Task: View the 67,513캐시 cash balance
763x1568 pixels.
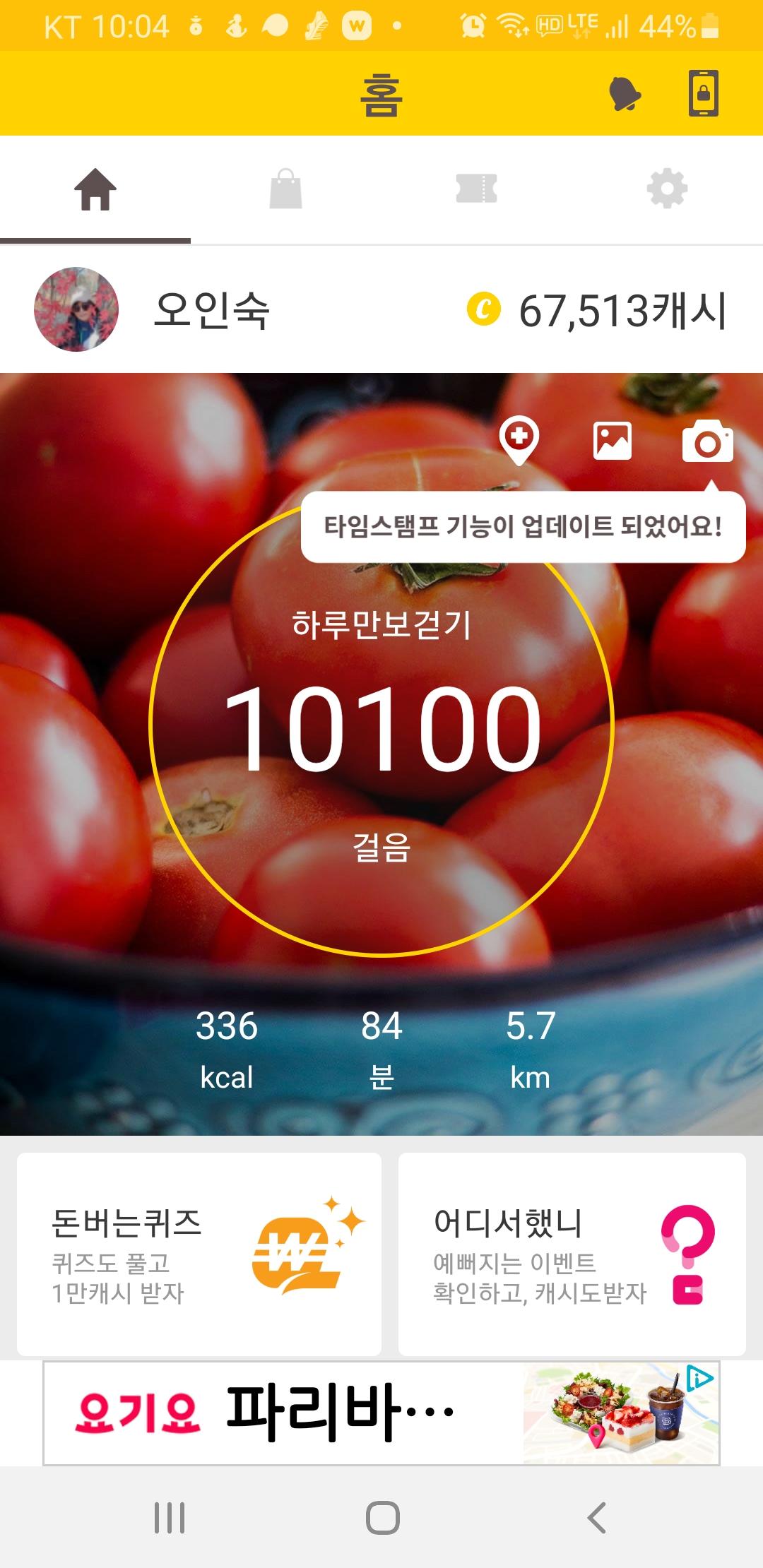Action: click(x=598, y=311)
